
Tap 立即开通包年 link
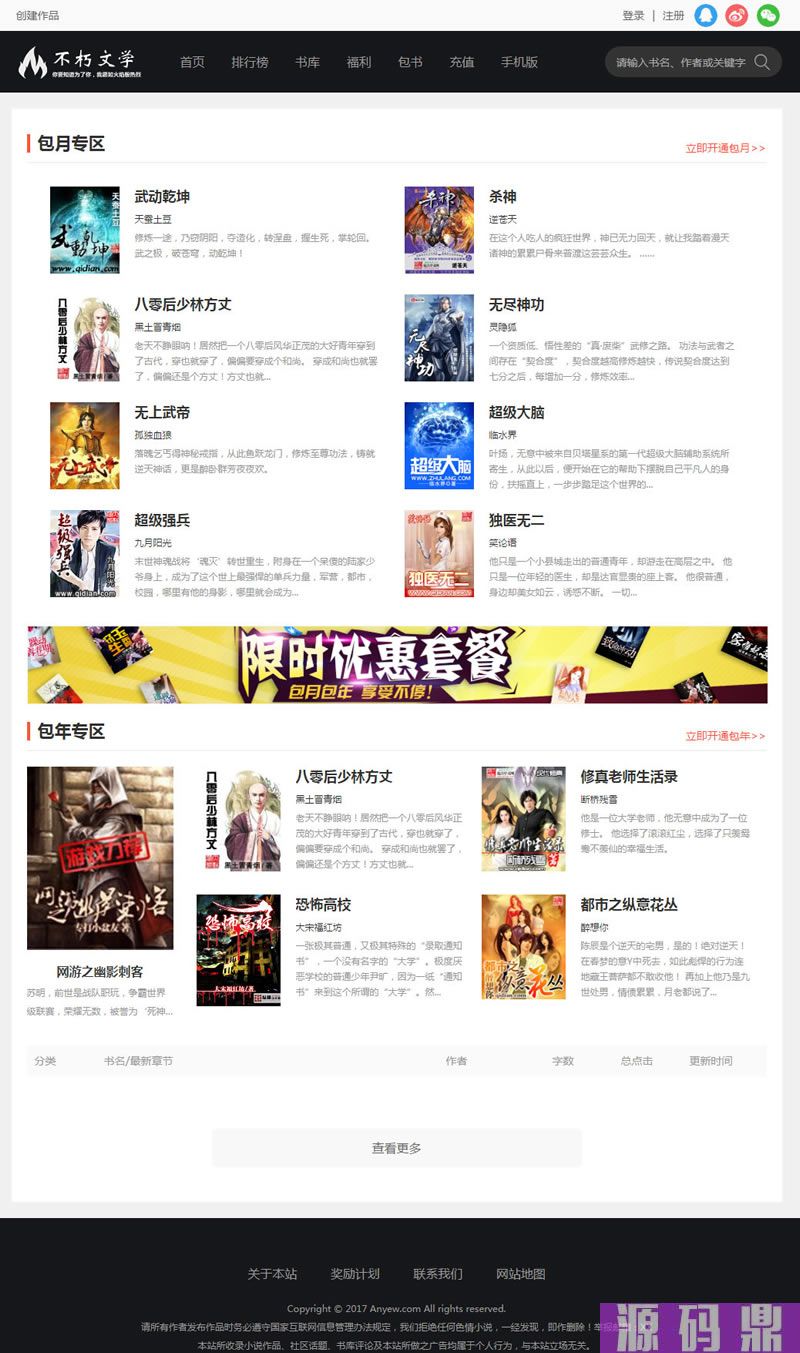tap(725, 736)
